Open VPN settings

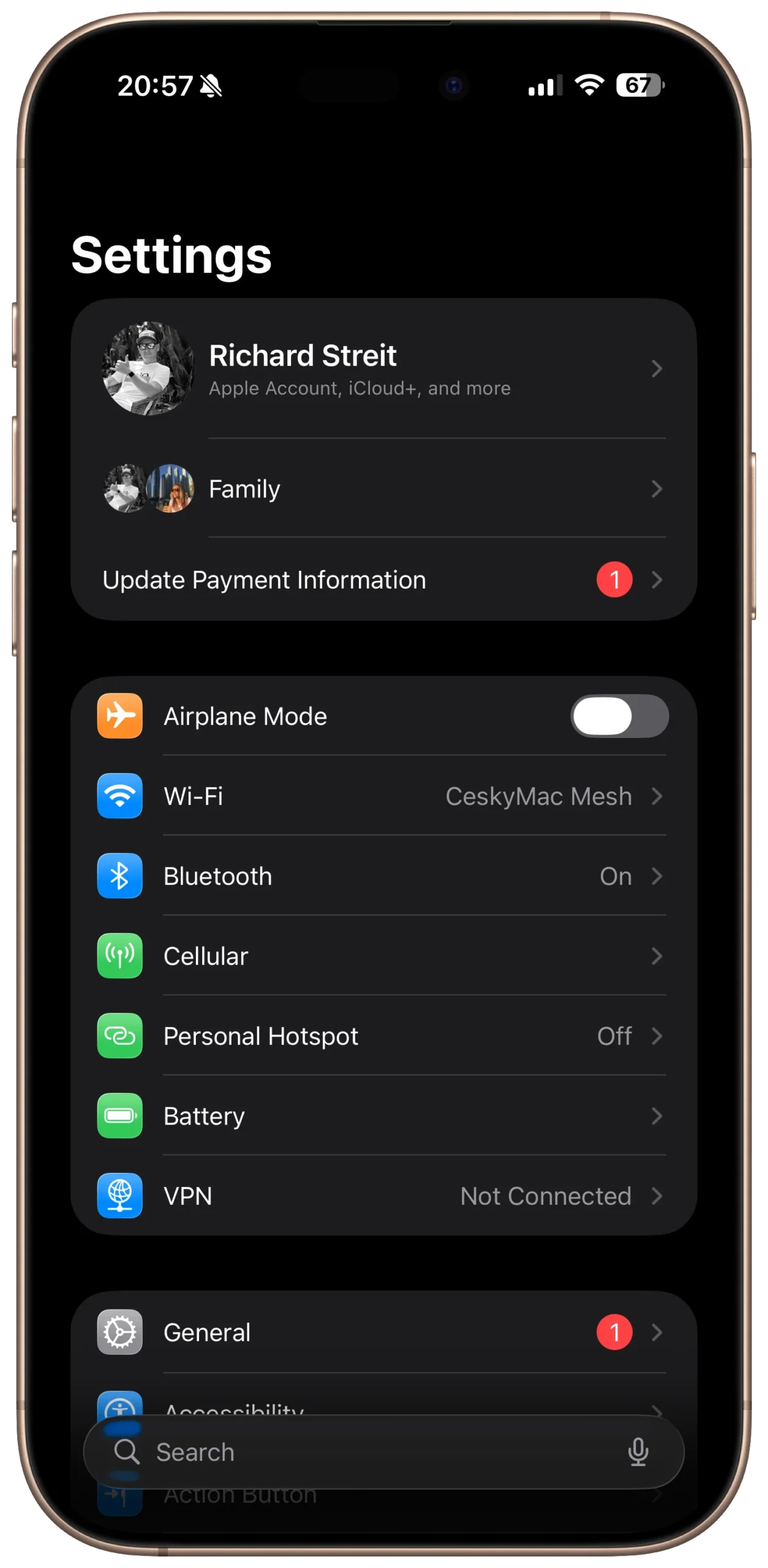point(383,1196)
